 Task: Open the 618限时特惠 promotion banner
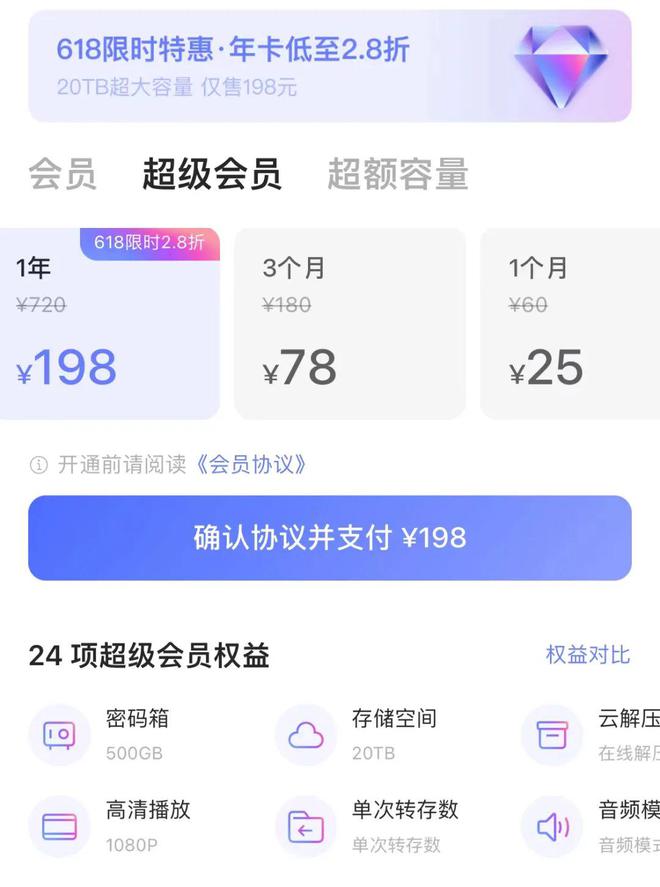click(x=329, y=66)
